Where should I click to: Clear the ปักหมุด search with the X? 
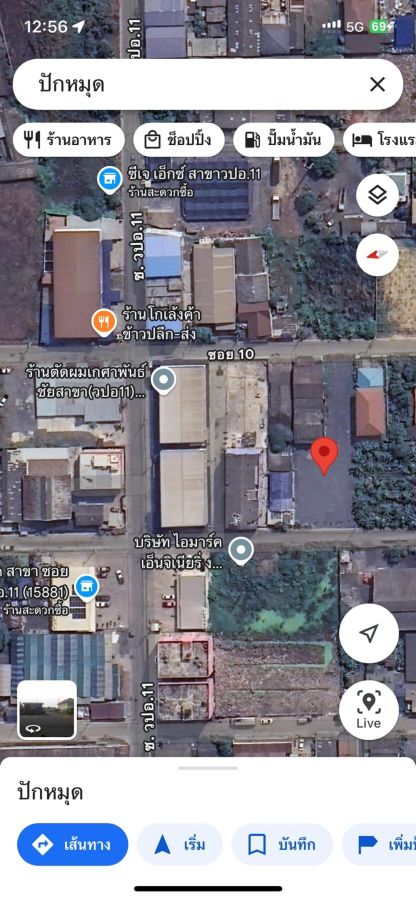[377, 85]
